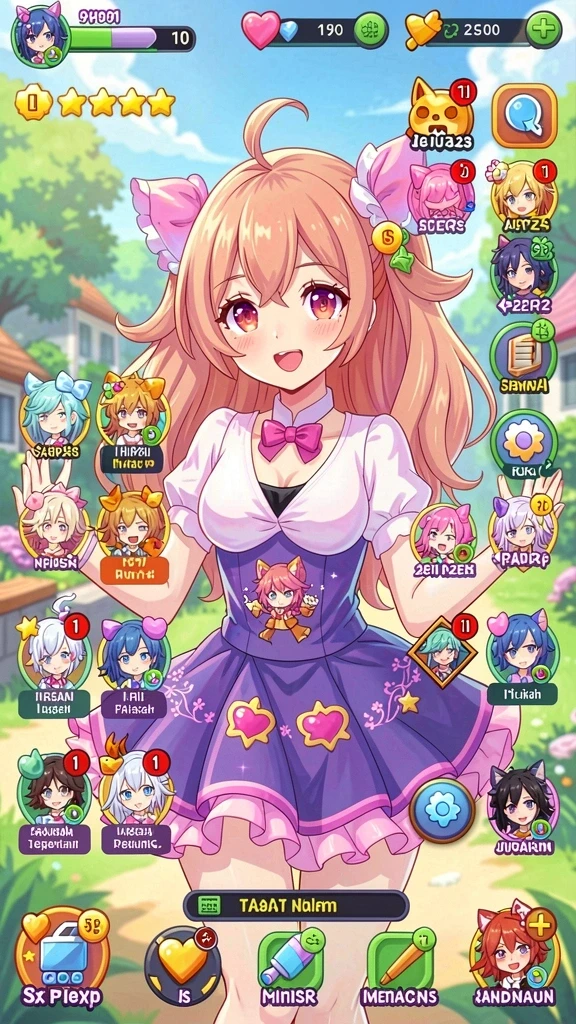Select the diamond-framed green-haired character
The image size is (576, 1024).
[442, 652]
